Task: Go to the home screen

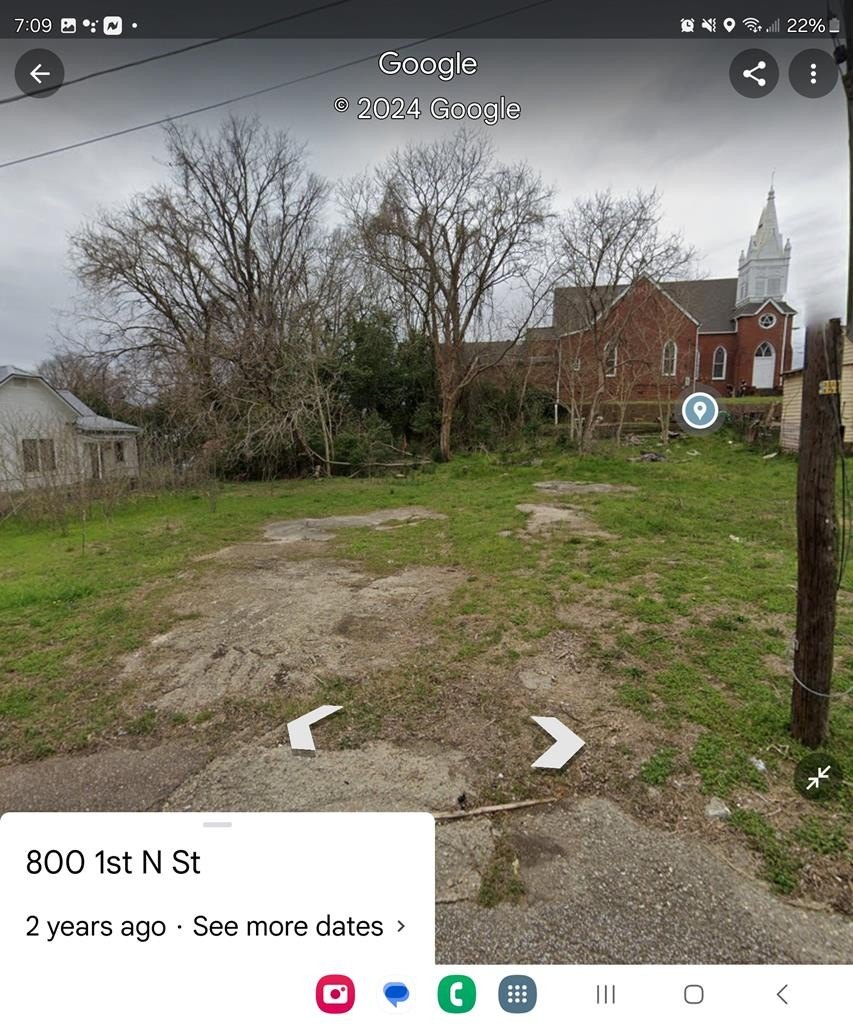Action: click(693, 994)
